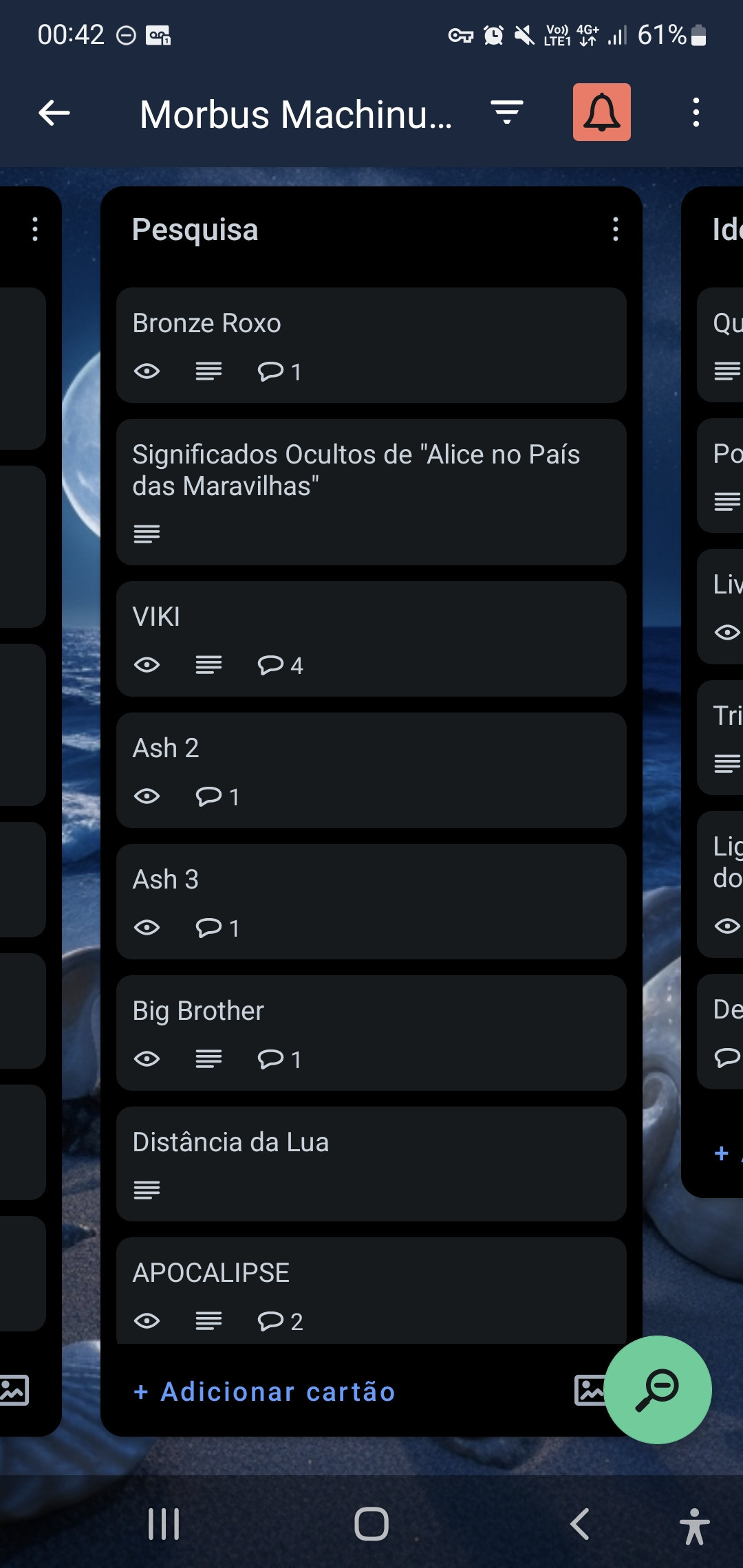Open the notifications bell
The width and height of the screenshot is (743, 1568).
tap(601, 112)
